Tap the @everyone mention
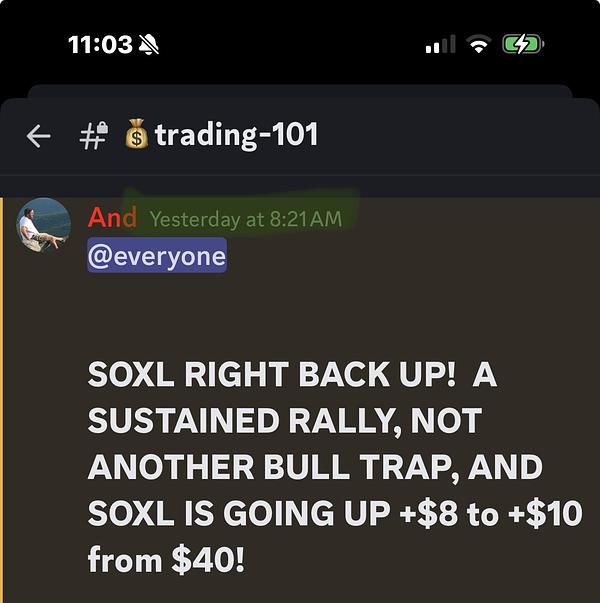600x603 pixels. click(x=157, y=256)
